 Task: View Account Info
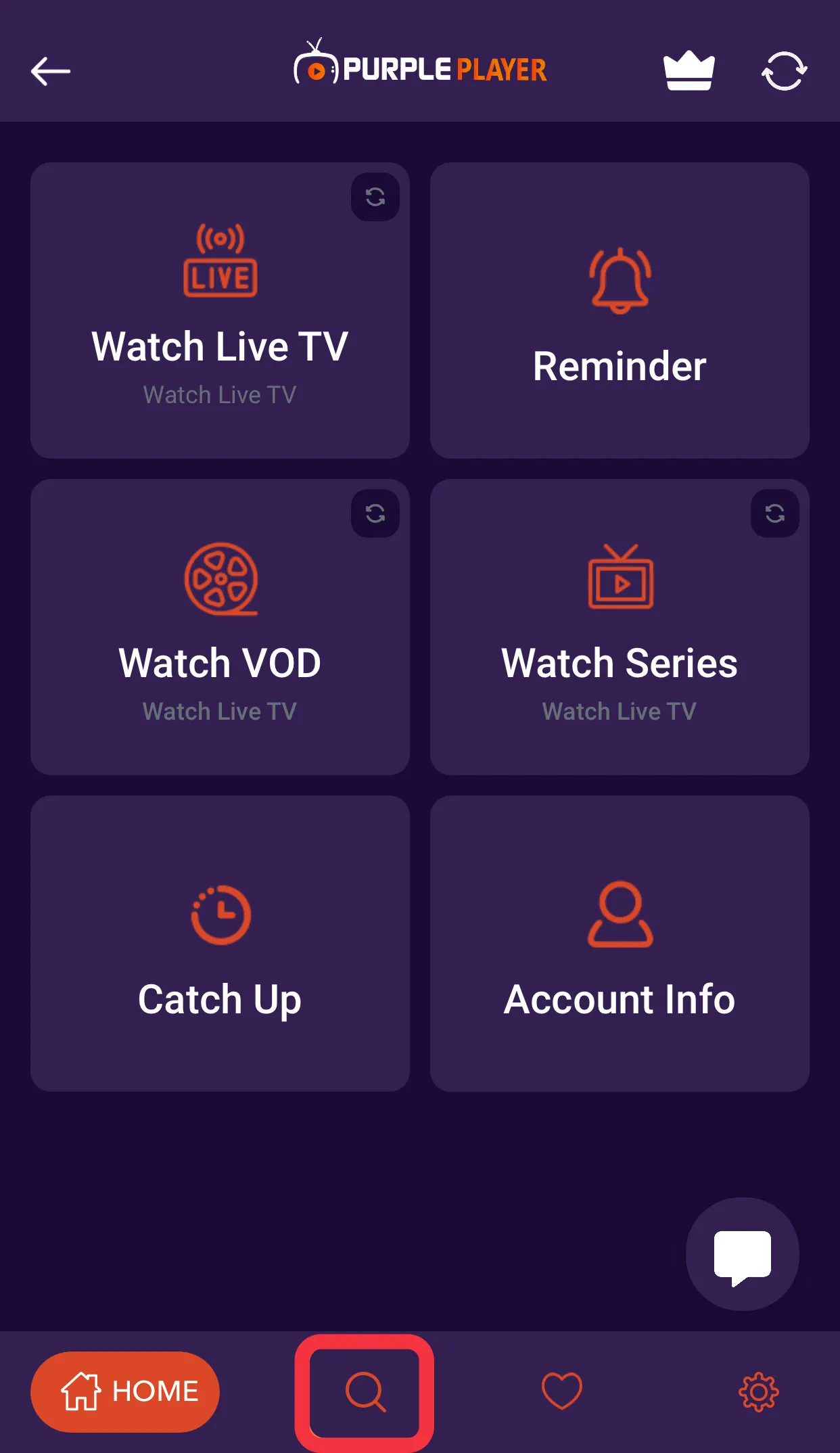point(620,944)
